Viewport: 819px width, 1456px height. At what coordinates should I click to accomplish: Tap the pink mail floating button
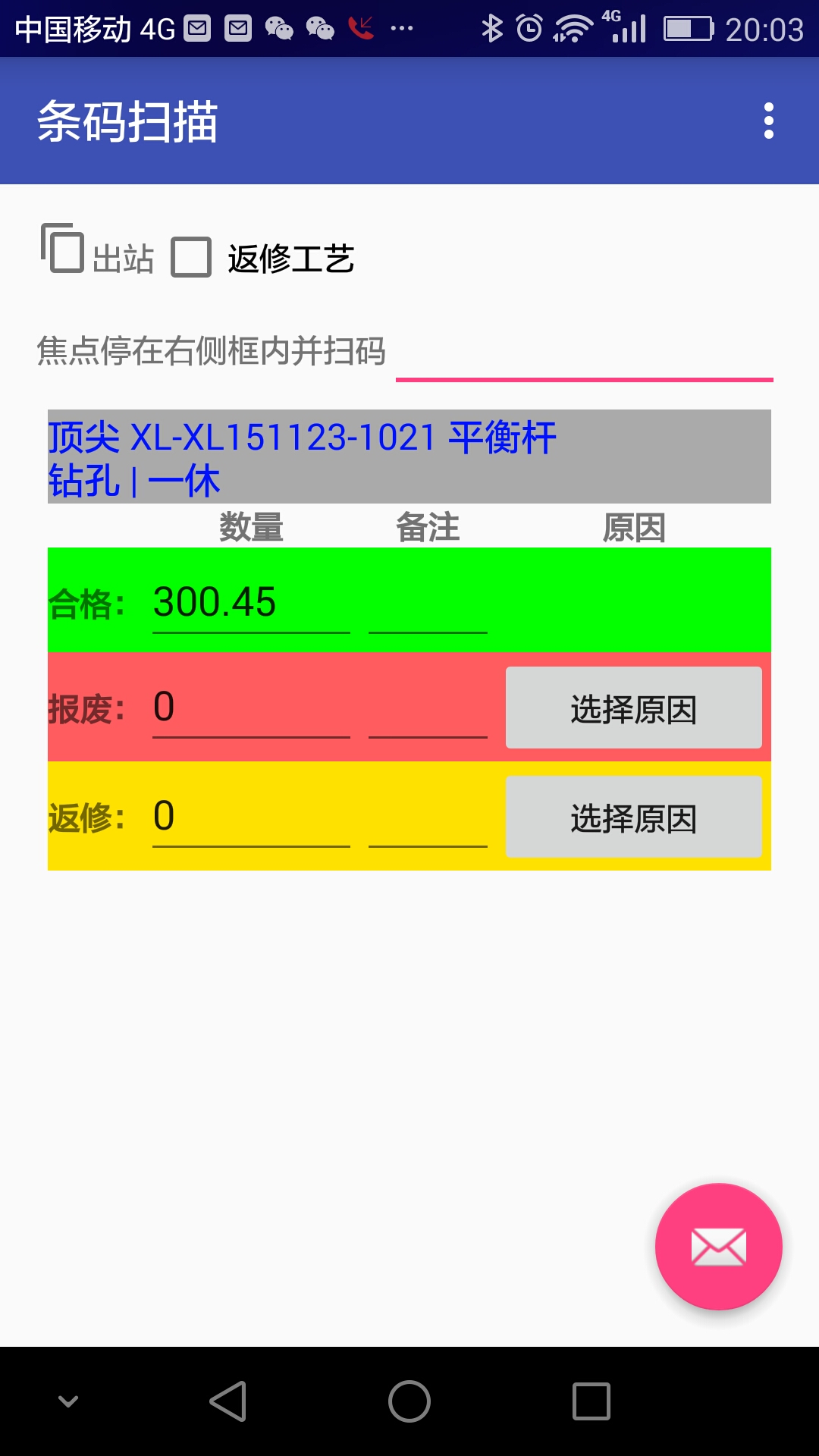[718, 1247]
